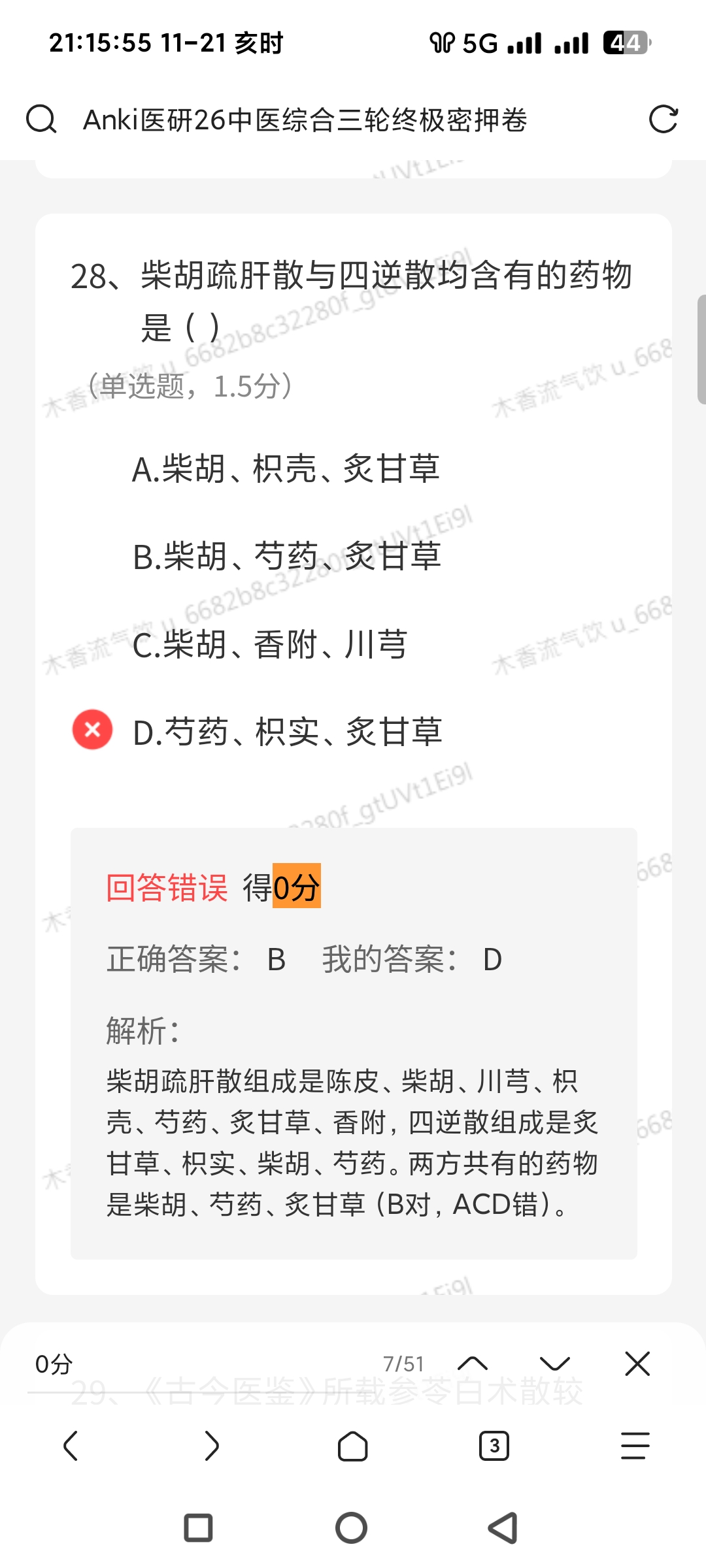Choose option C 柴胡、香附、川芎

(x=269, y=645)
